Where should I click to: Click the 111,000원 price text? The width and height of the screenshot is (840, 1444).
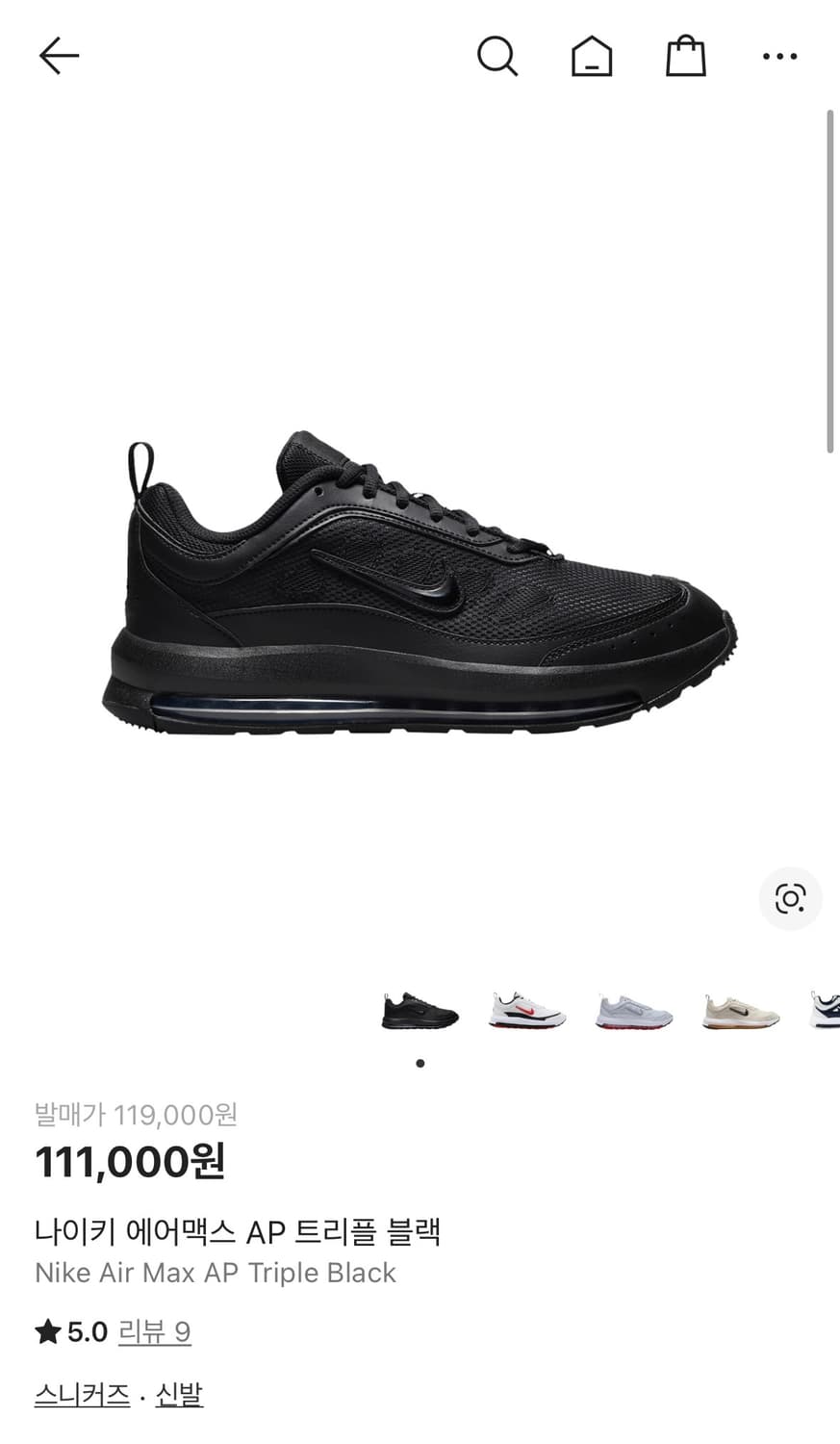[131, 1162]
